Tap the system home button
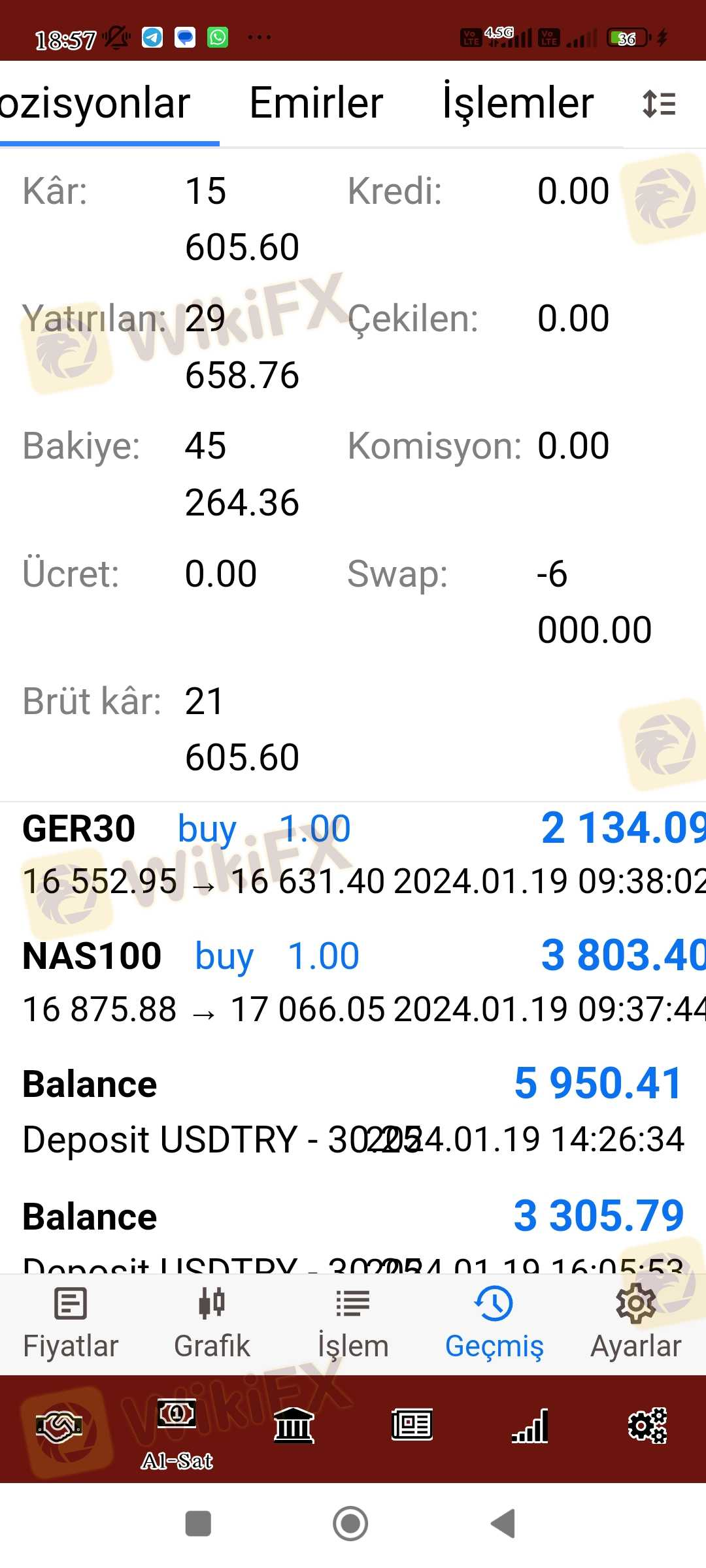The width and height of the screenshot is (706, 1568). click(351, 1524)
